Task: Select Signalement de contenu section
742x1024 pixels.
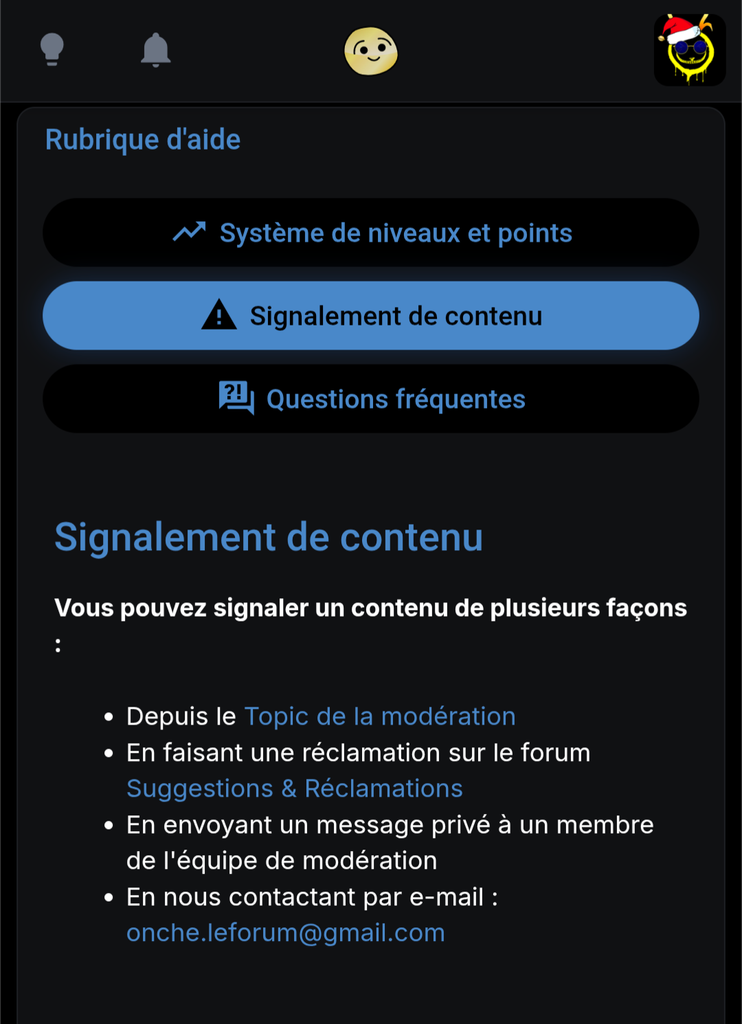Action: (x=371, y=316)
